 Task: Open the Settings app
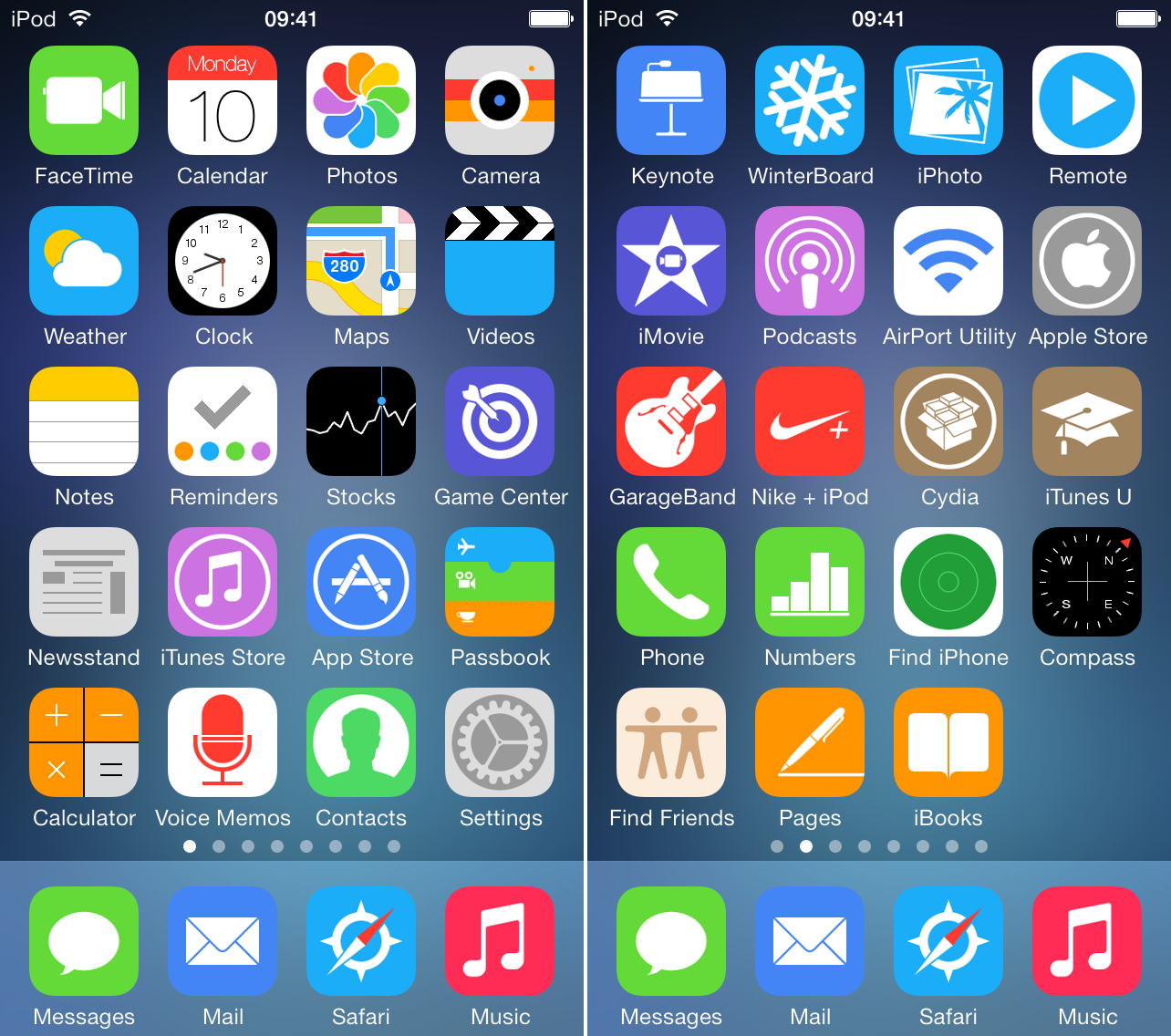pyautogui.click(x=500, y=742)
